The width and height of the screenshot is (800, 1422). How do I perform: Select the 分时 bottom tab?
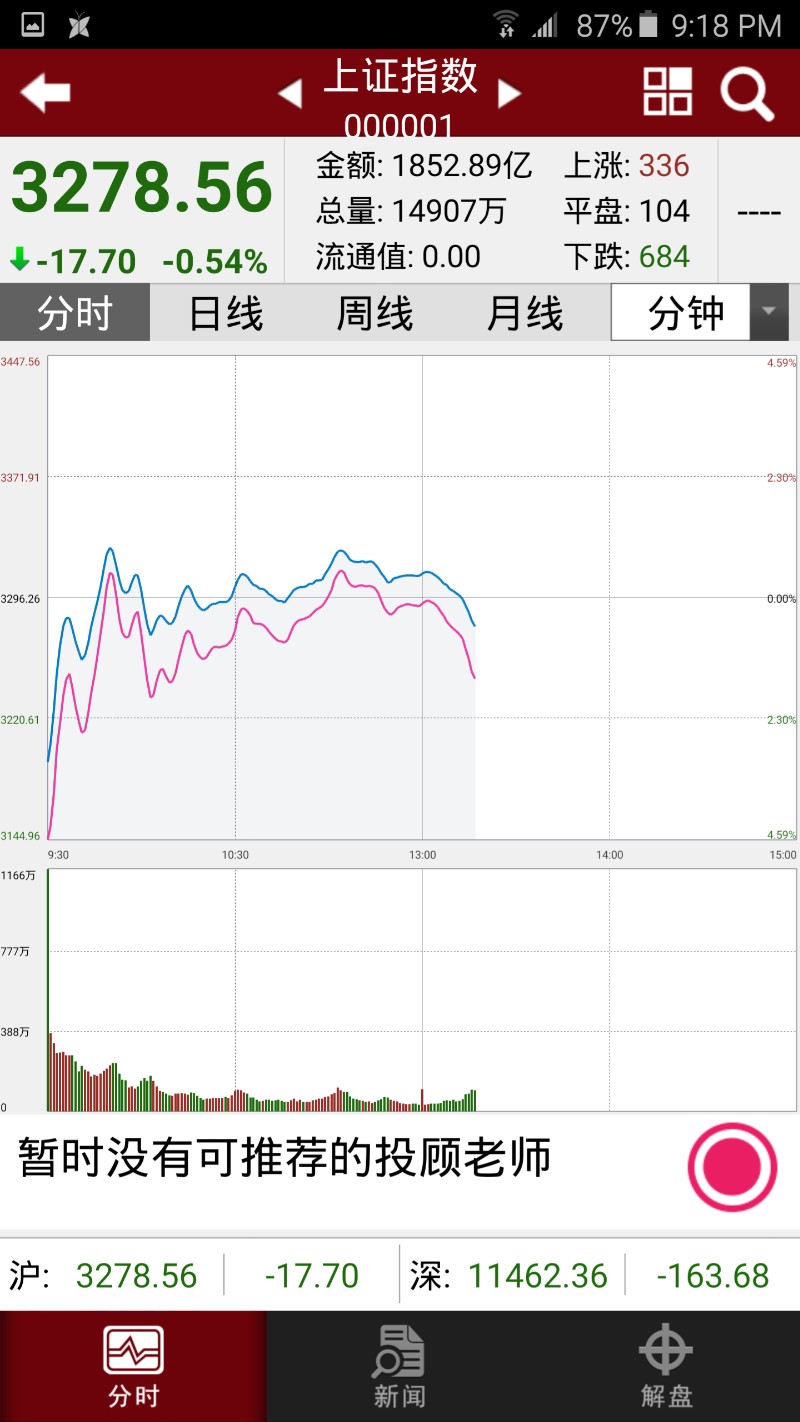(x=133, y=1366)
